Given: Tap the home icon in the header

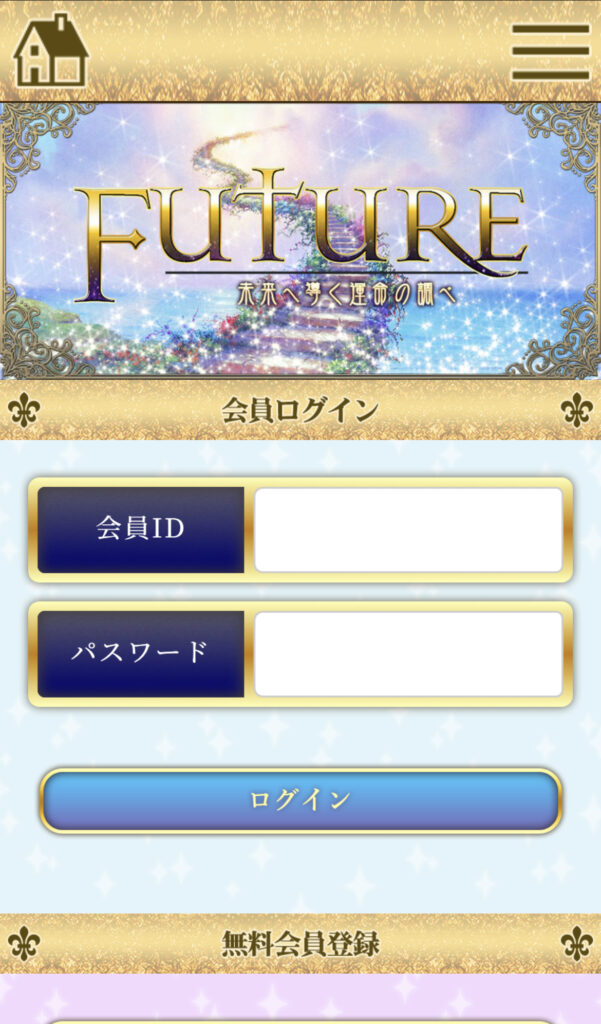Looking at the screenshot, I should click(51, 50).
